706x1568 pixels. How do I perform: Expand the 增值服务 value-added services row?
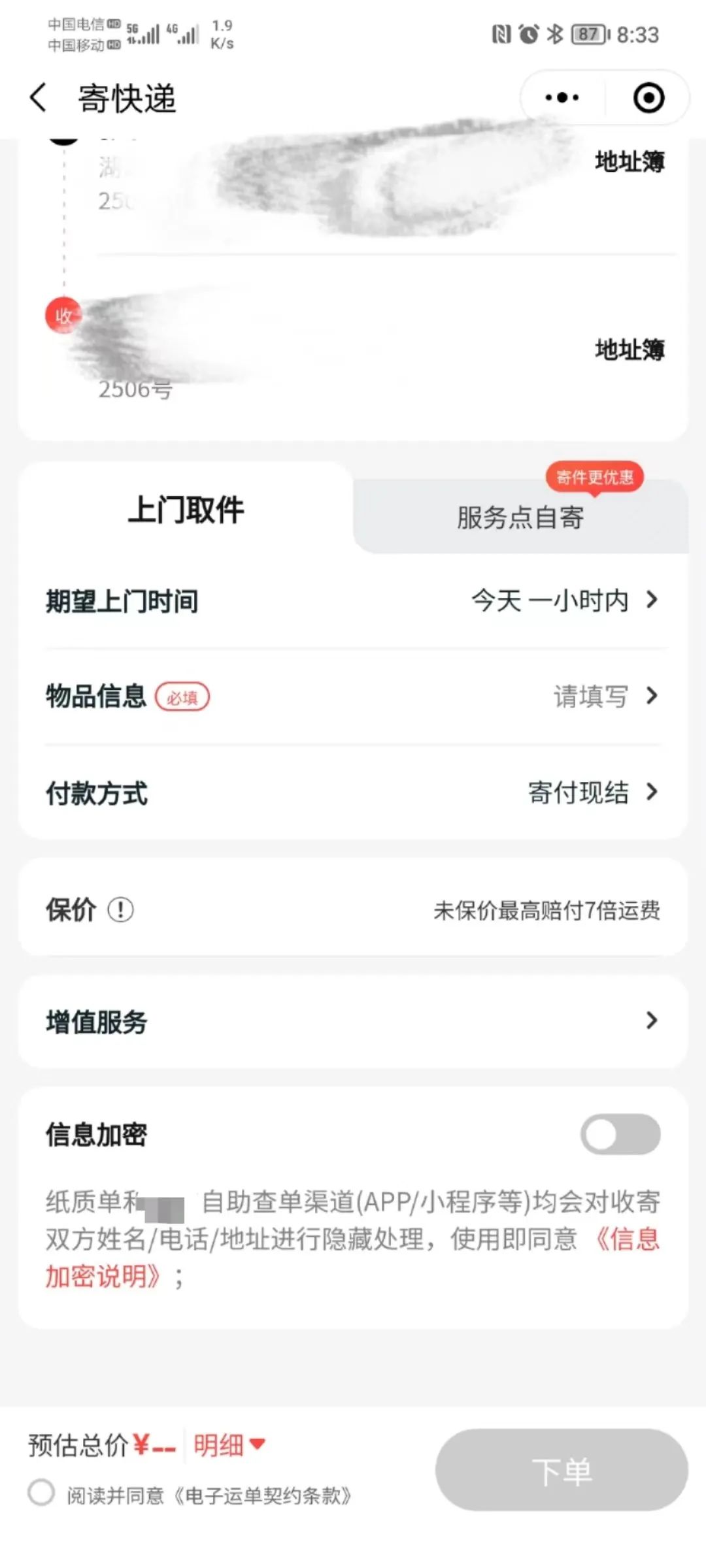(x=353, y=1021)
